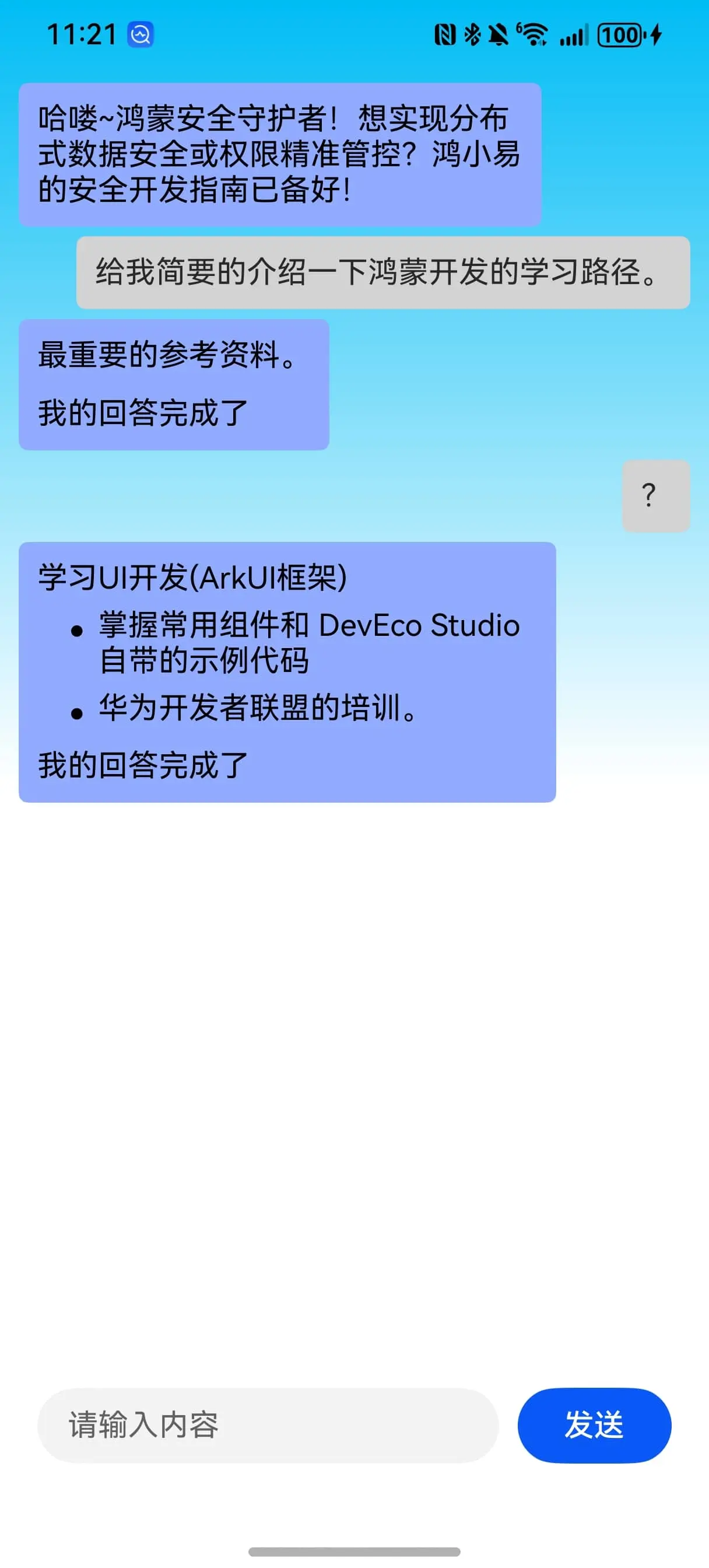The image size is (709, 1568).
Task: Tap the gesture navigation bar at the bottom
Action: pos(354,1550)
